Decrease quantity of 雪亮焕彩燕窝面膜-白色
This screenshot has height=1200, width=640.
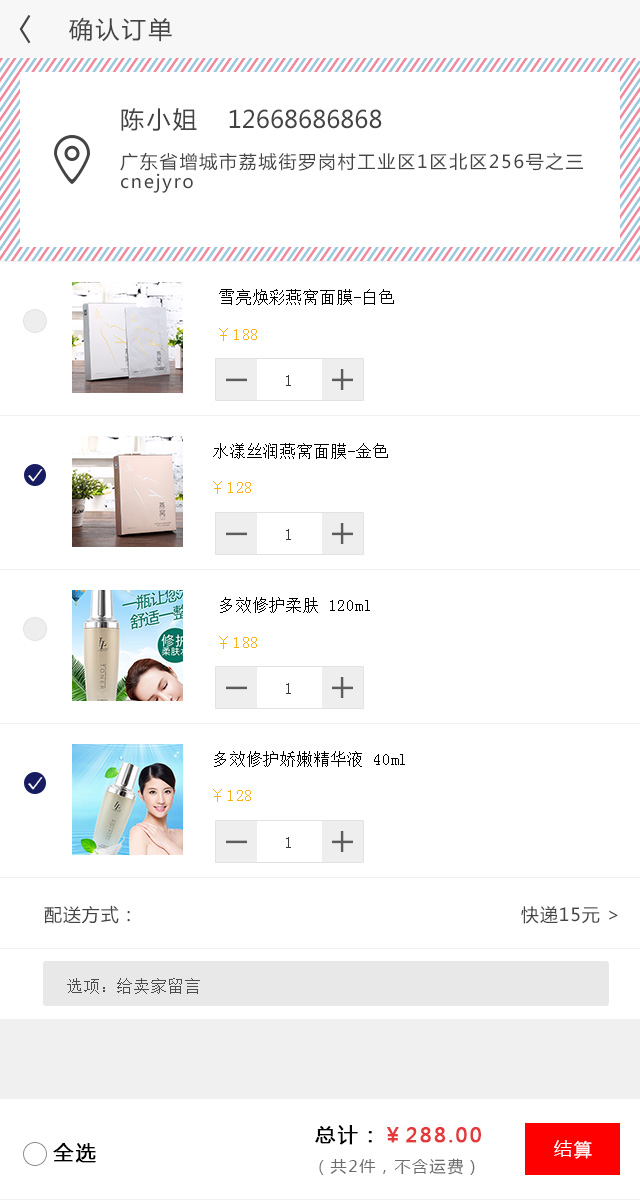(237, 380)
